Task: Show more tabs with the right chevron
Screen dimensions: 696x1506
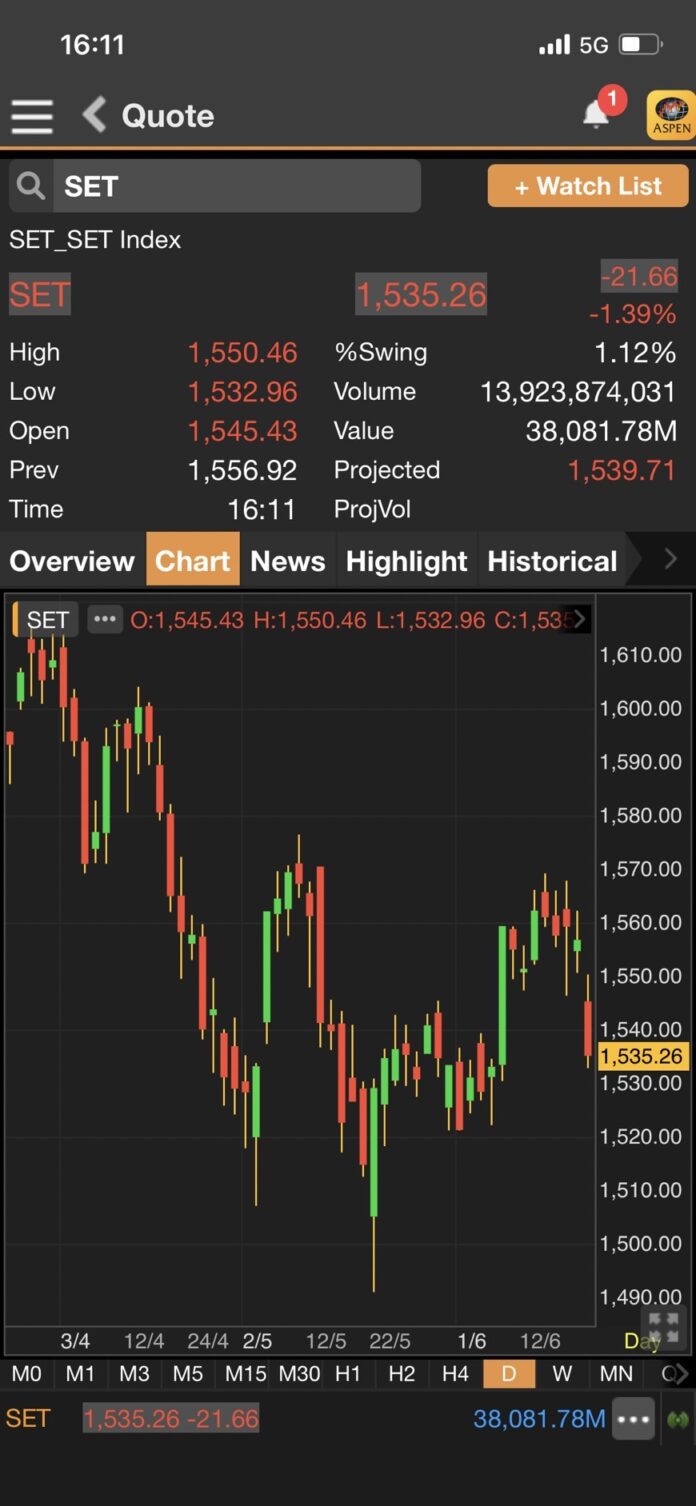Action: click(x=670, y=560)
